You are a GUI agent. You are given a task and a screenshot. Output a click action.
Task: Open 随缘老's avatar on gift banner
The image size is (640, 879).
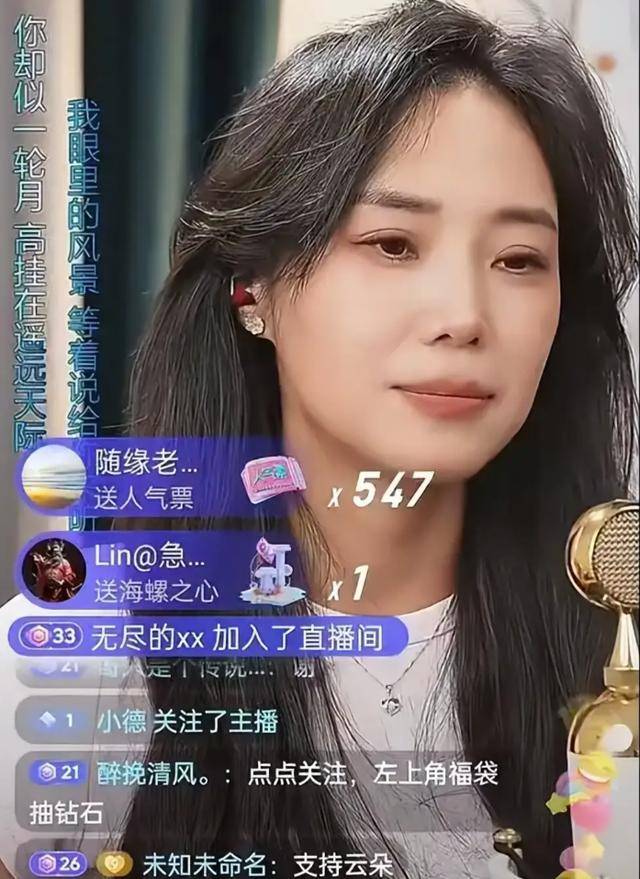[x=53, y=477]
